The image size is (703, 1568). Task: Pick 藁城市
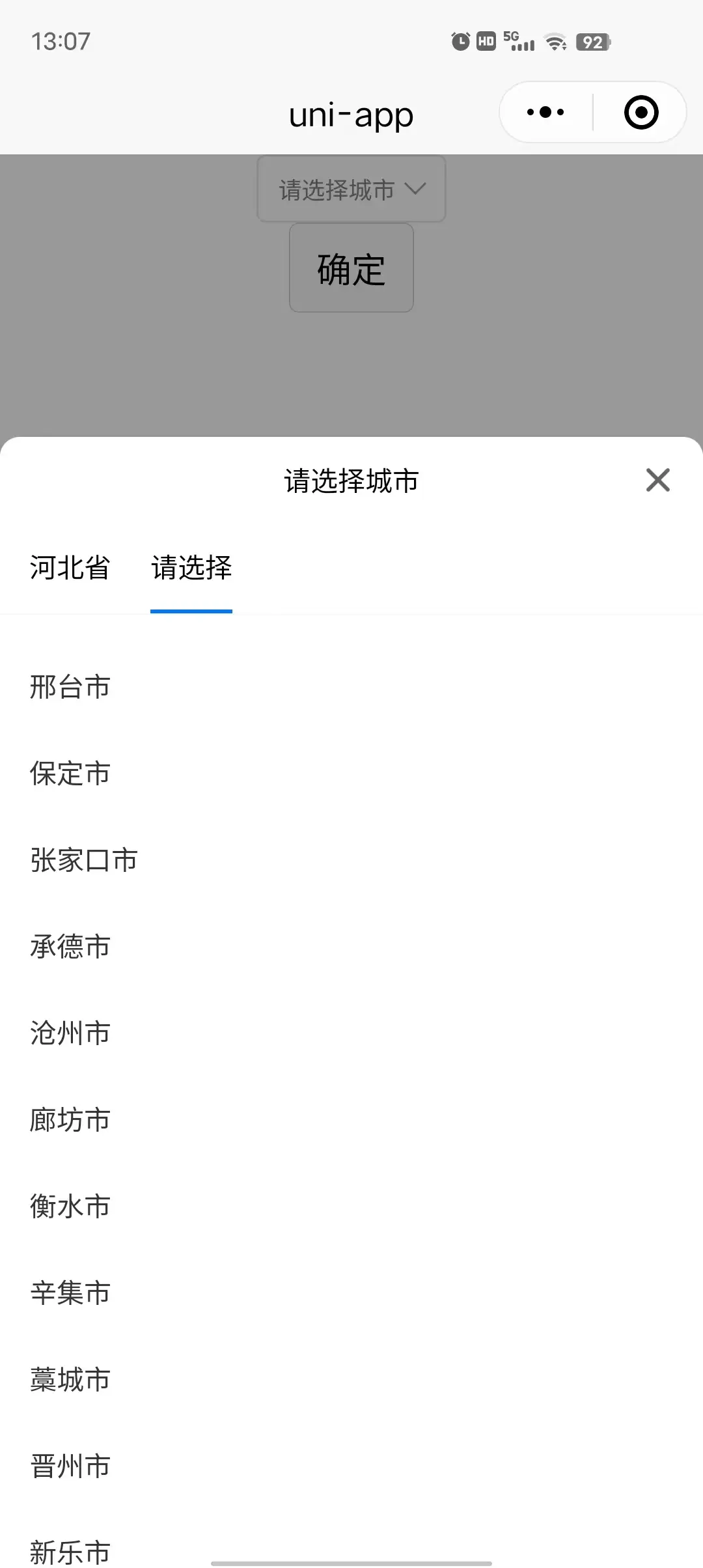pyautogui.click(x=70, y=1380)
